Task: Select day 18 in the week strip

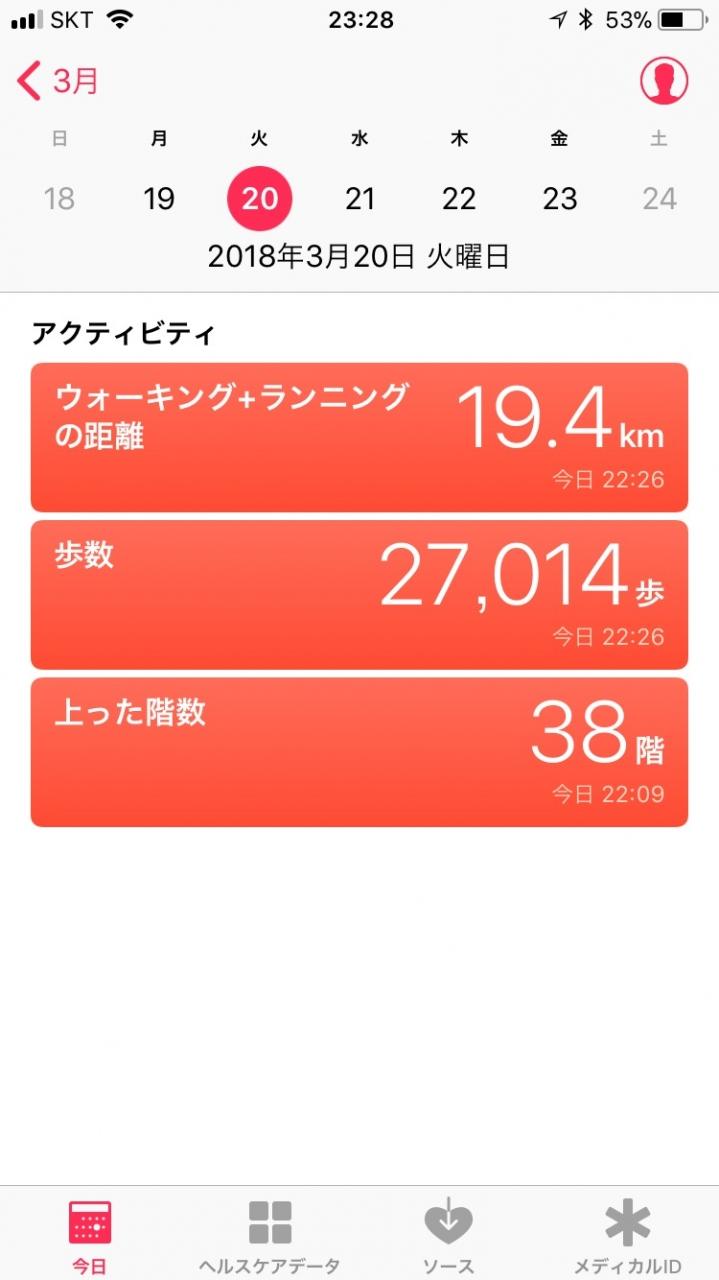Action: tap(59, 199)
